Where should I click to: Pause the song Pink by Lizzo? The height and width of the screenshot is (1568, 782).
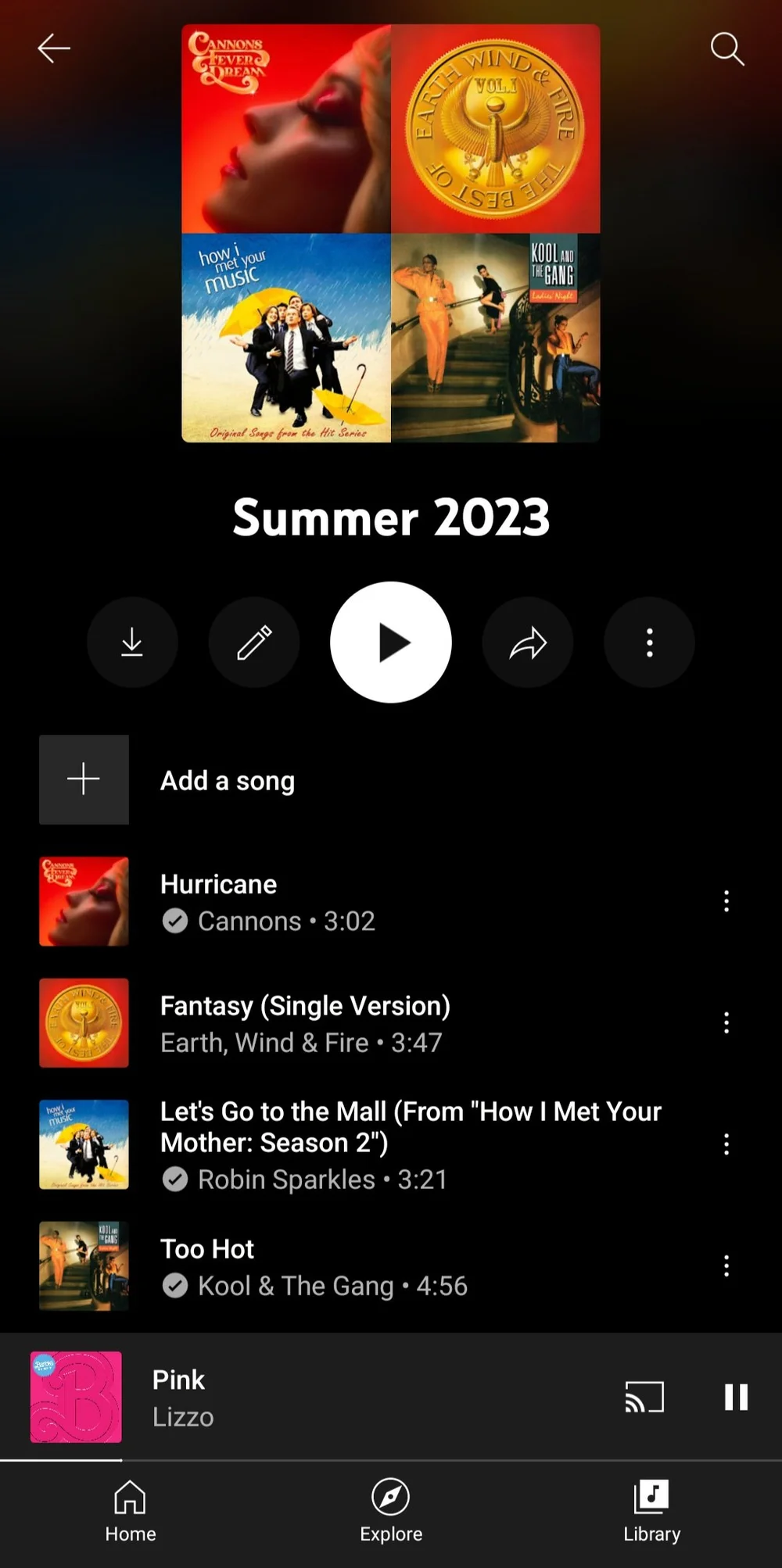tap(736, 1397)
